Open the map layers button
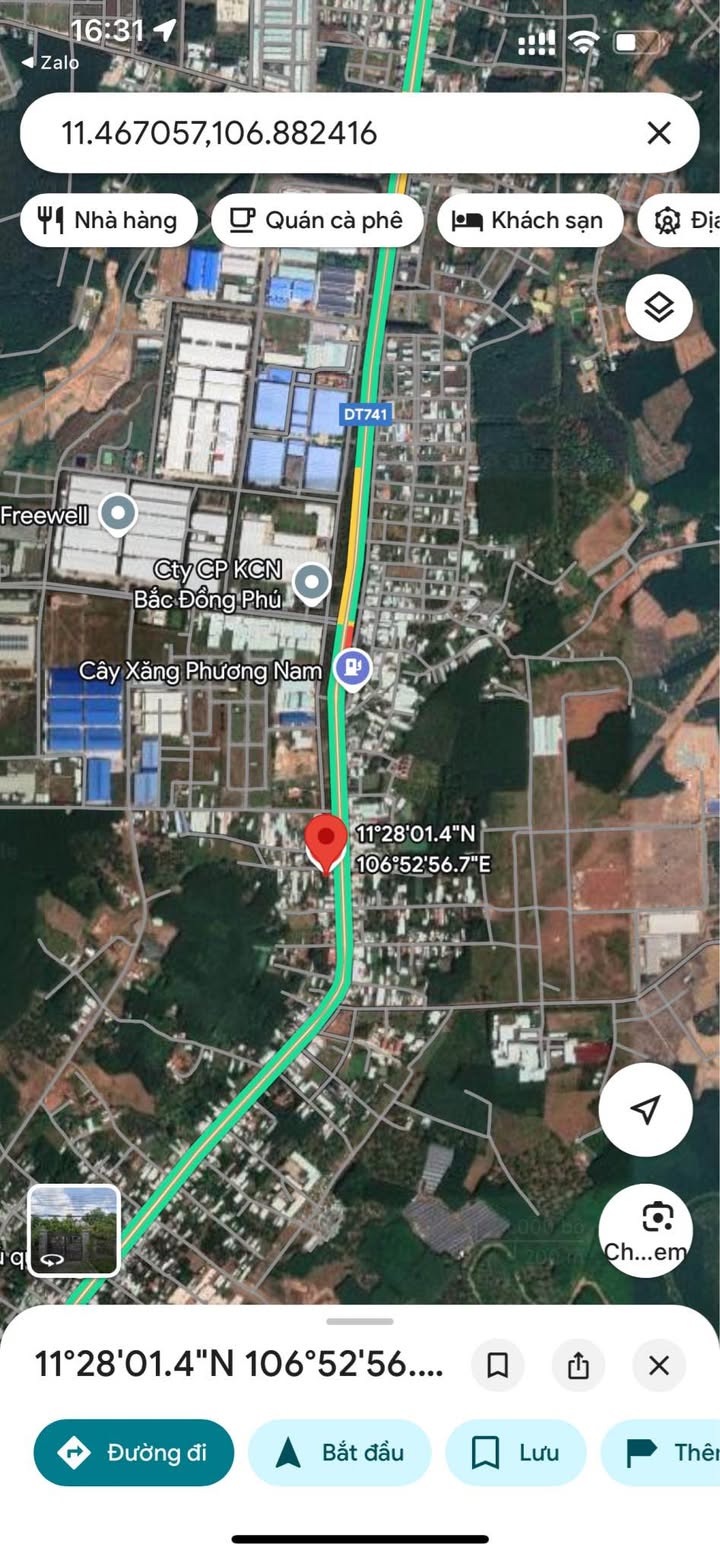 click(659, 308)
